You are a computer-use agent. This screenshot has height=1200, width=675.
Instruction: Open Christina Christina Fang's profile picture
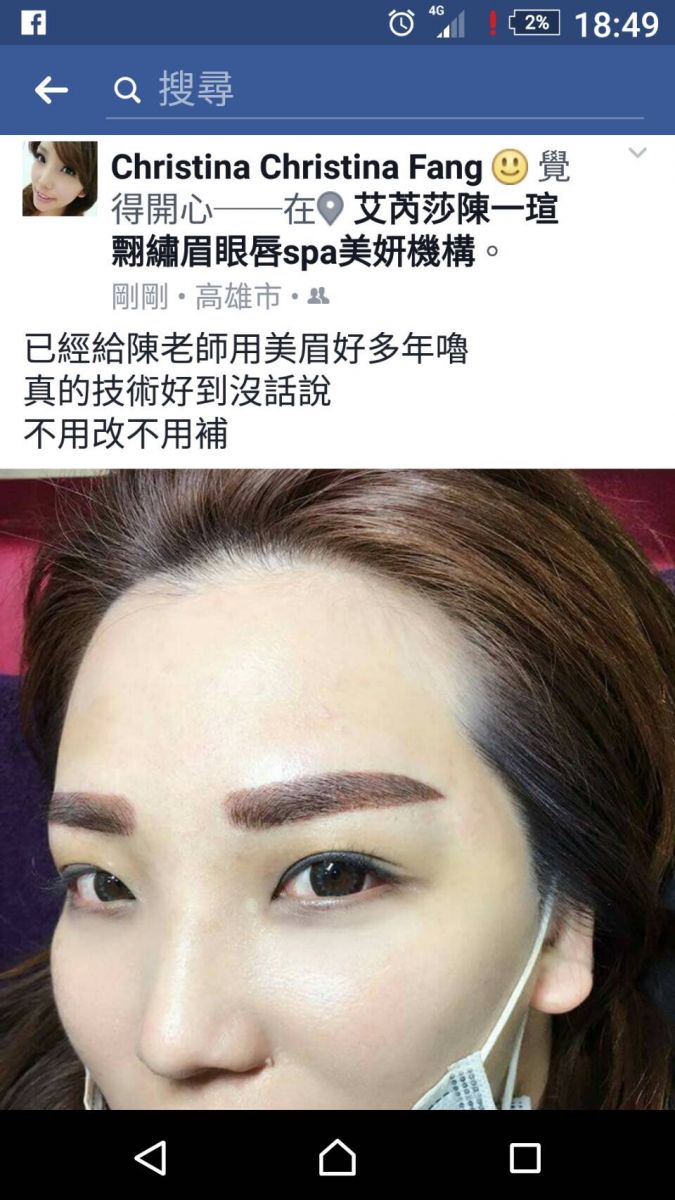(x=60, y=178)
